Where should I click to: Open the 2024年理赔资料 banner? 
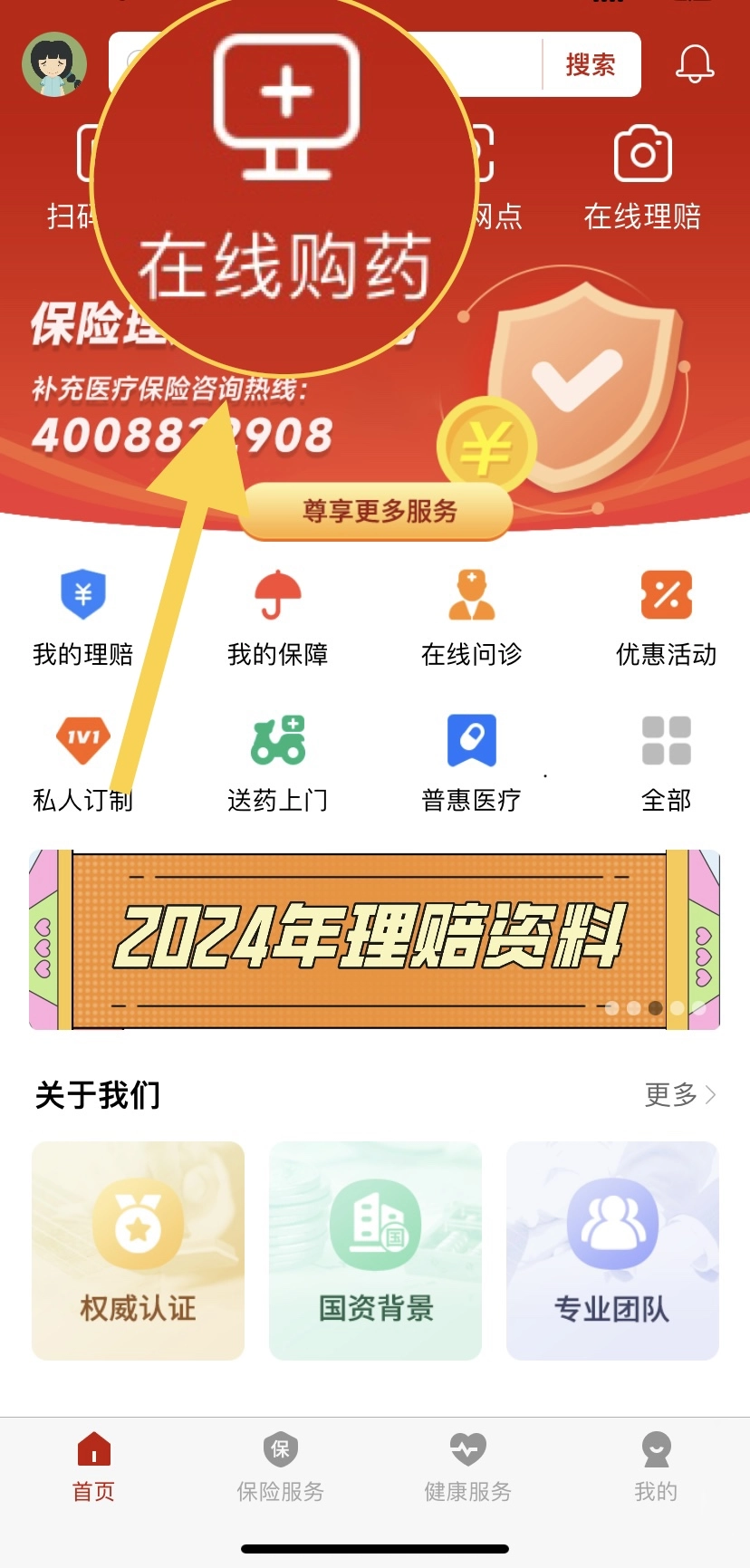(374, 938)
